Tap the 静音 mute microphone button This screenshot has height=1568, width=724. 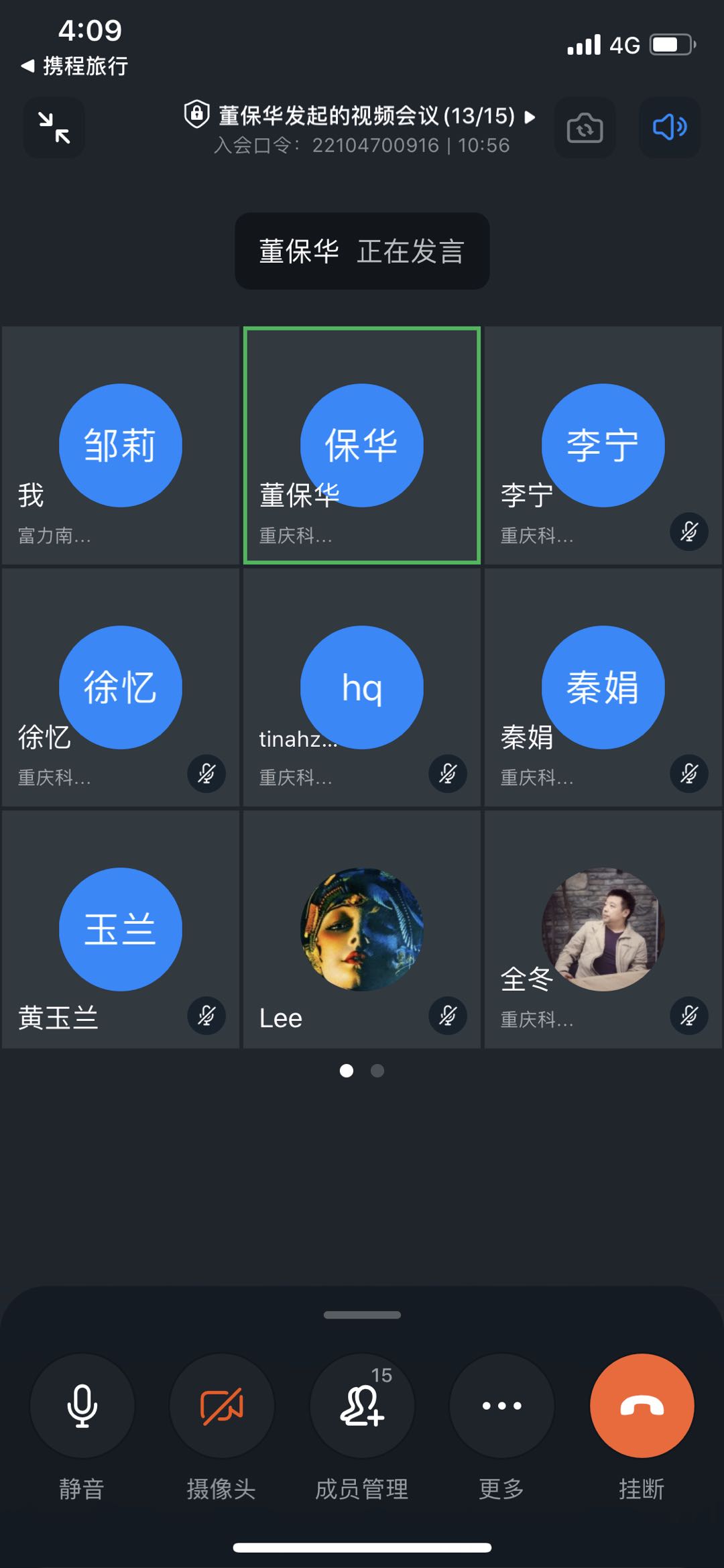[82, 1405]
